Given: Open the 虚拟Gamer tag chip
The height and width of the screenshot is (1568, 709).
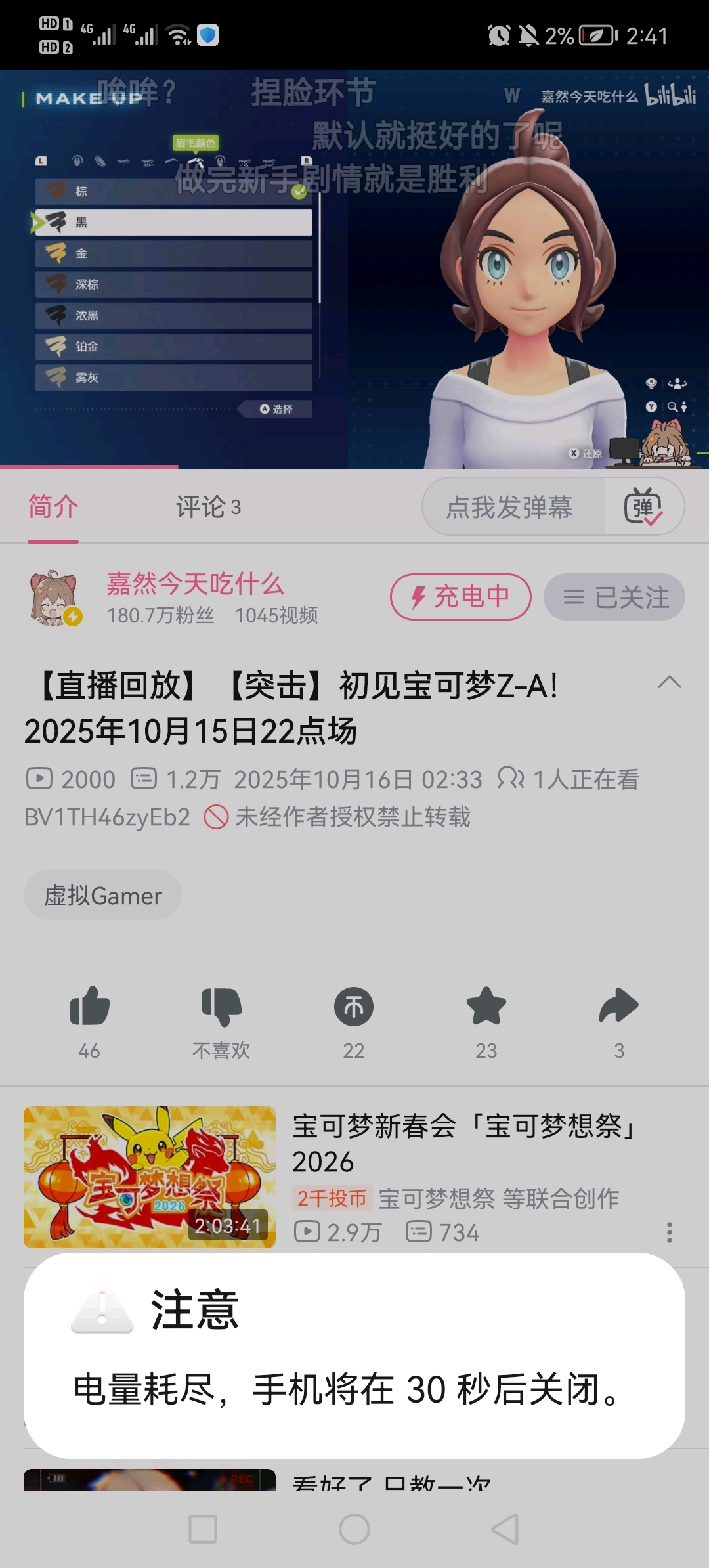Looking at the screenshot, I should [x=103, y=896].
